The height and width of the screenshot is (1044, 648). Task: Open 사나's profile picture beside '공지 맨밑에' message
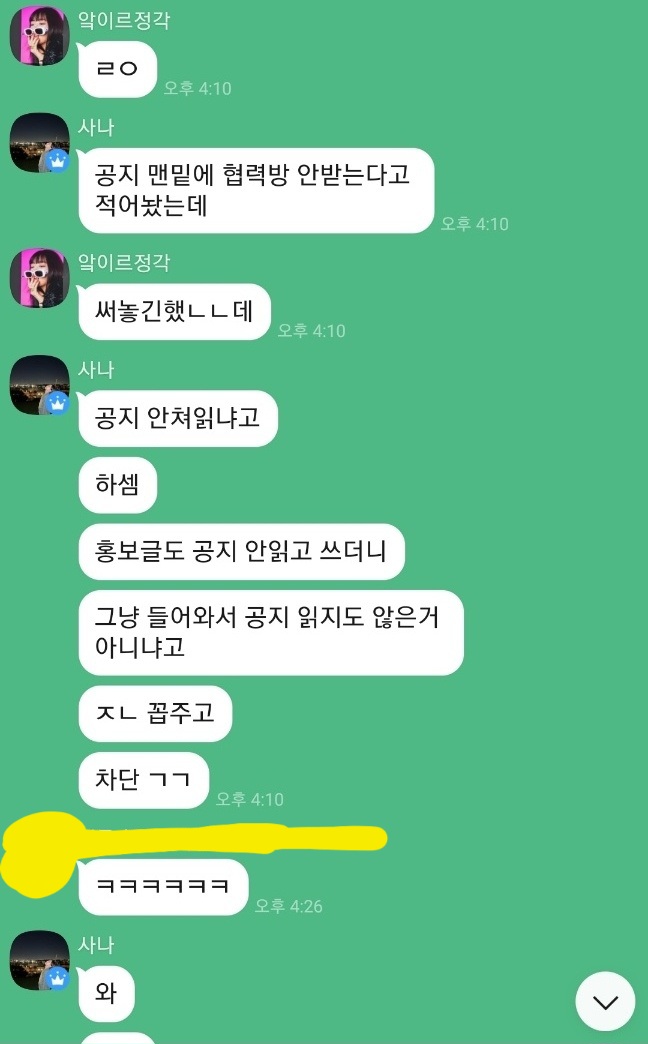tap(39, 143)
